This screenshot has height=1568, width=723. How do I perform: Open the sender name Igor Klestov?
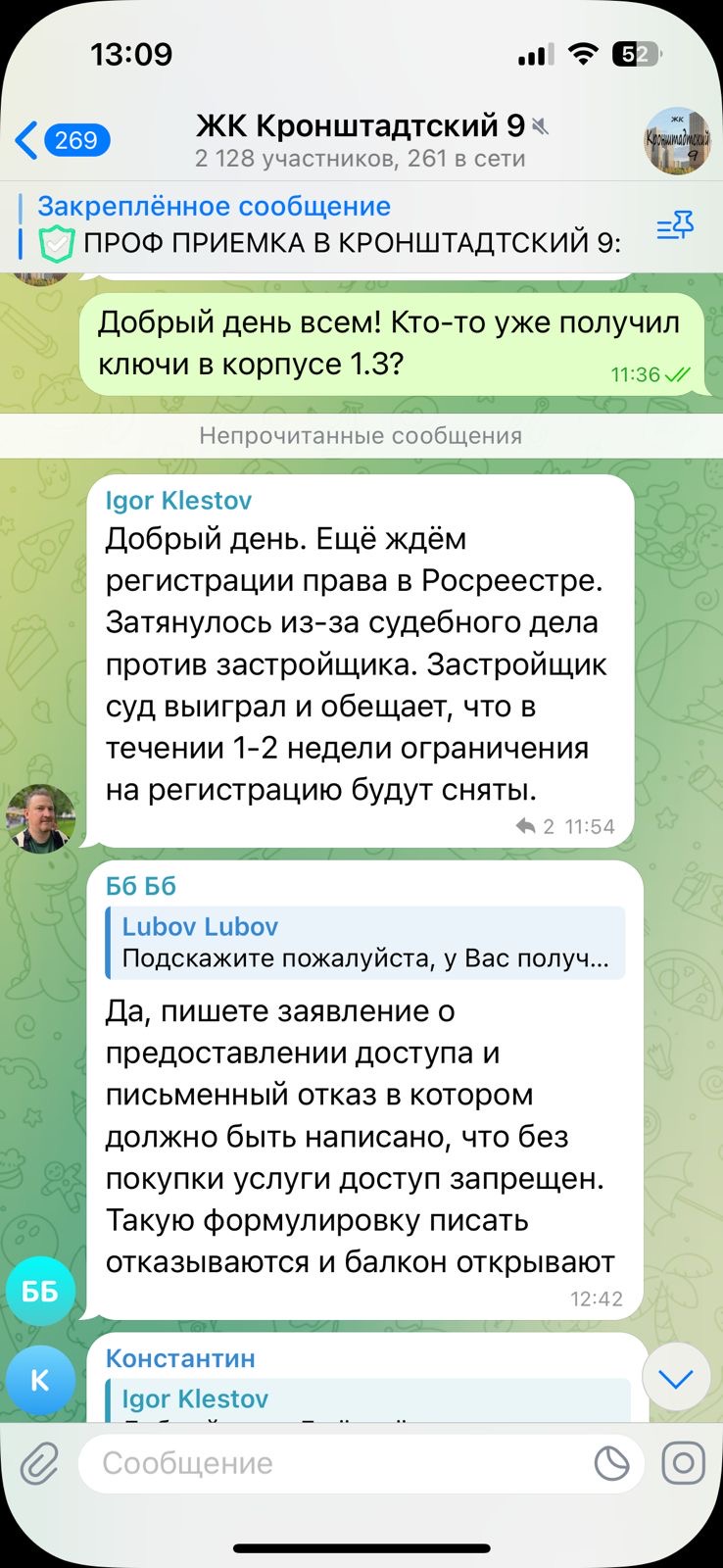tap(179, 500)
